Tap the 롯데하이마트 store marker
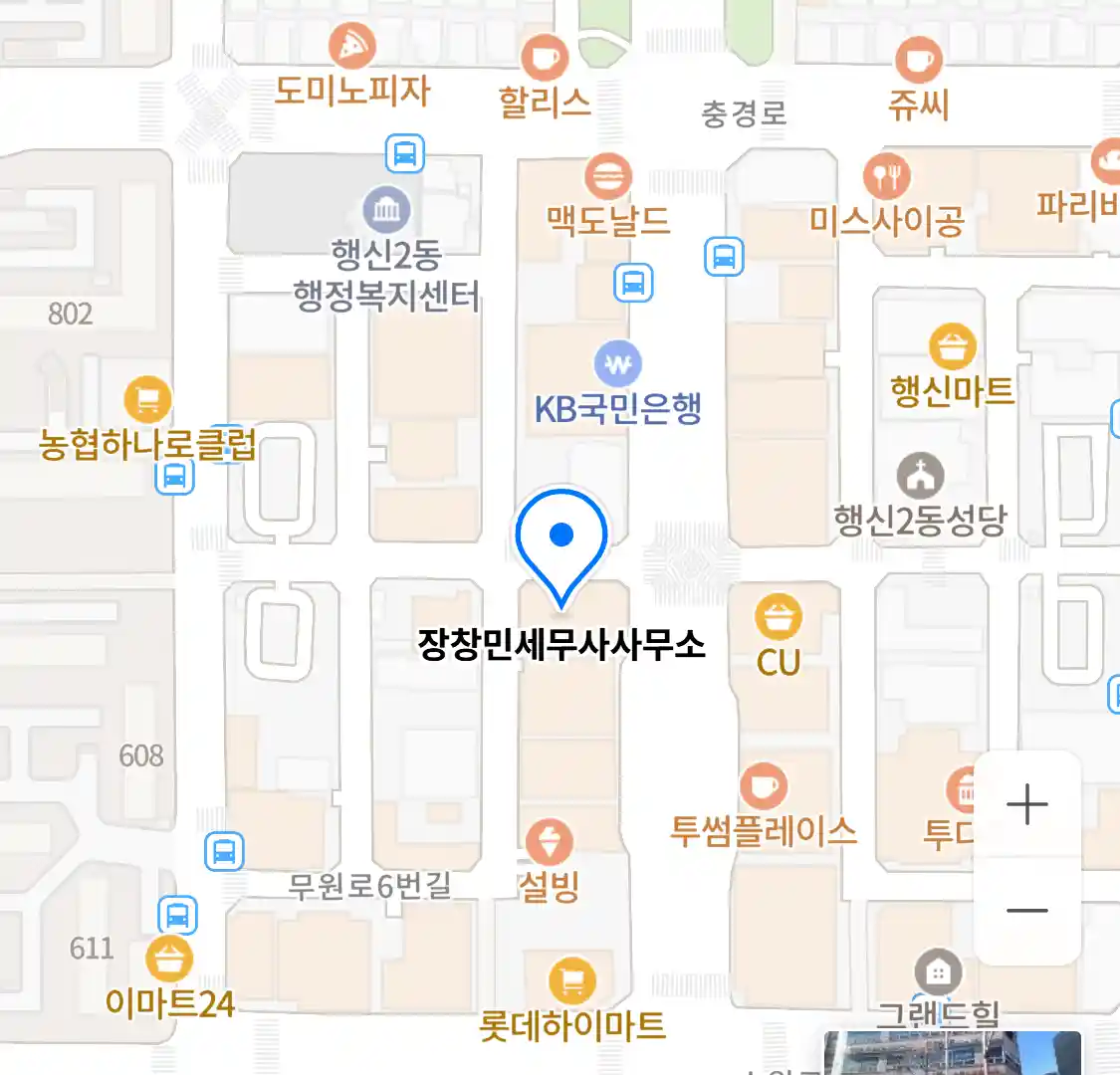 (572, 982)
